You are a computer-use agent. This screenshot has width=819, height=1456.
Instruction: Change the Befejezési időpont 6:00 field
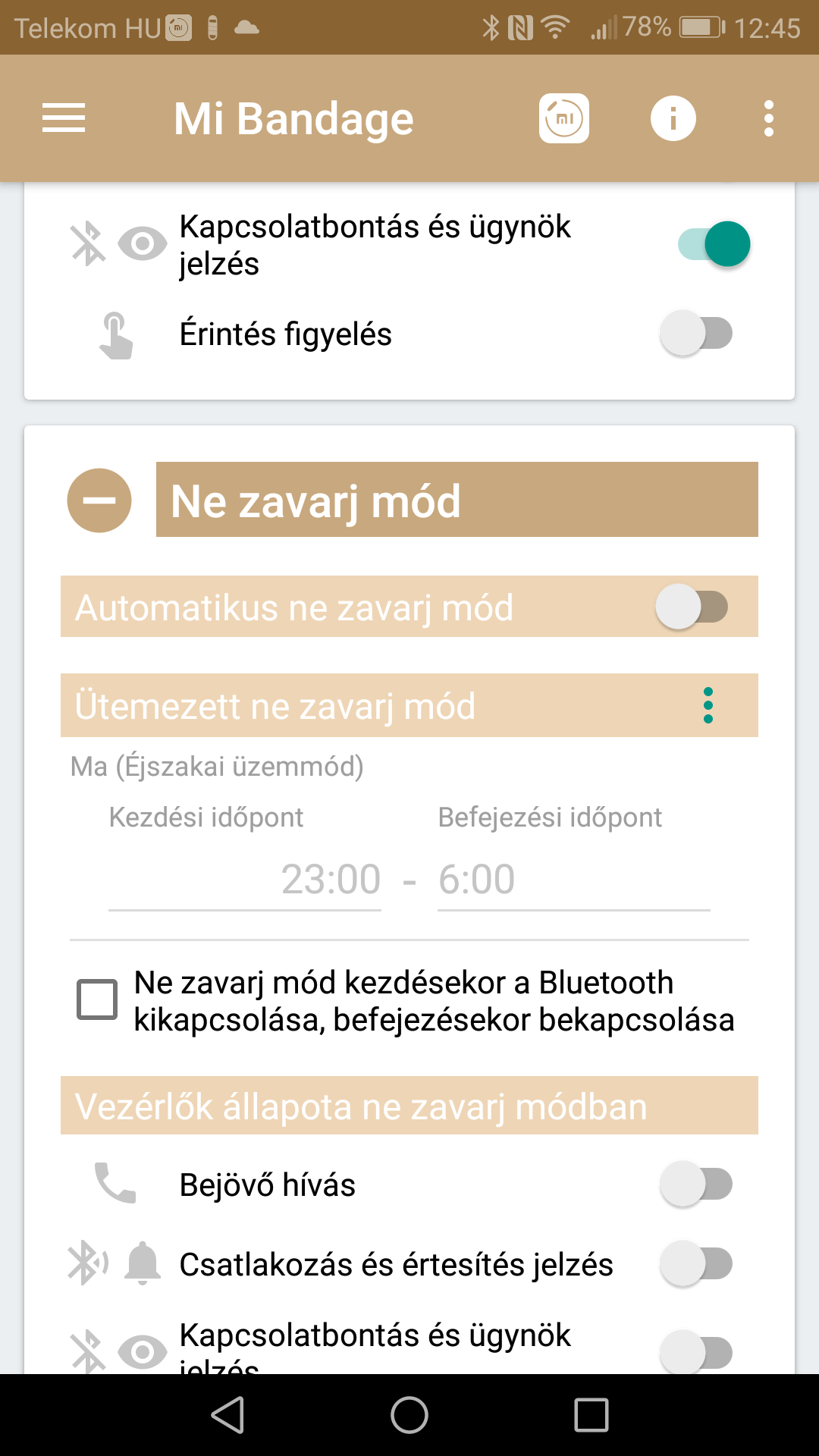574,880
